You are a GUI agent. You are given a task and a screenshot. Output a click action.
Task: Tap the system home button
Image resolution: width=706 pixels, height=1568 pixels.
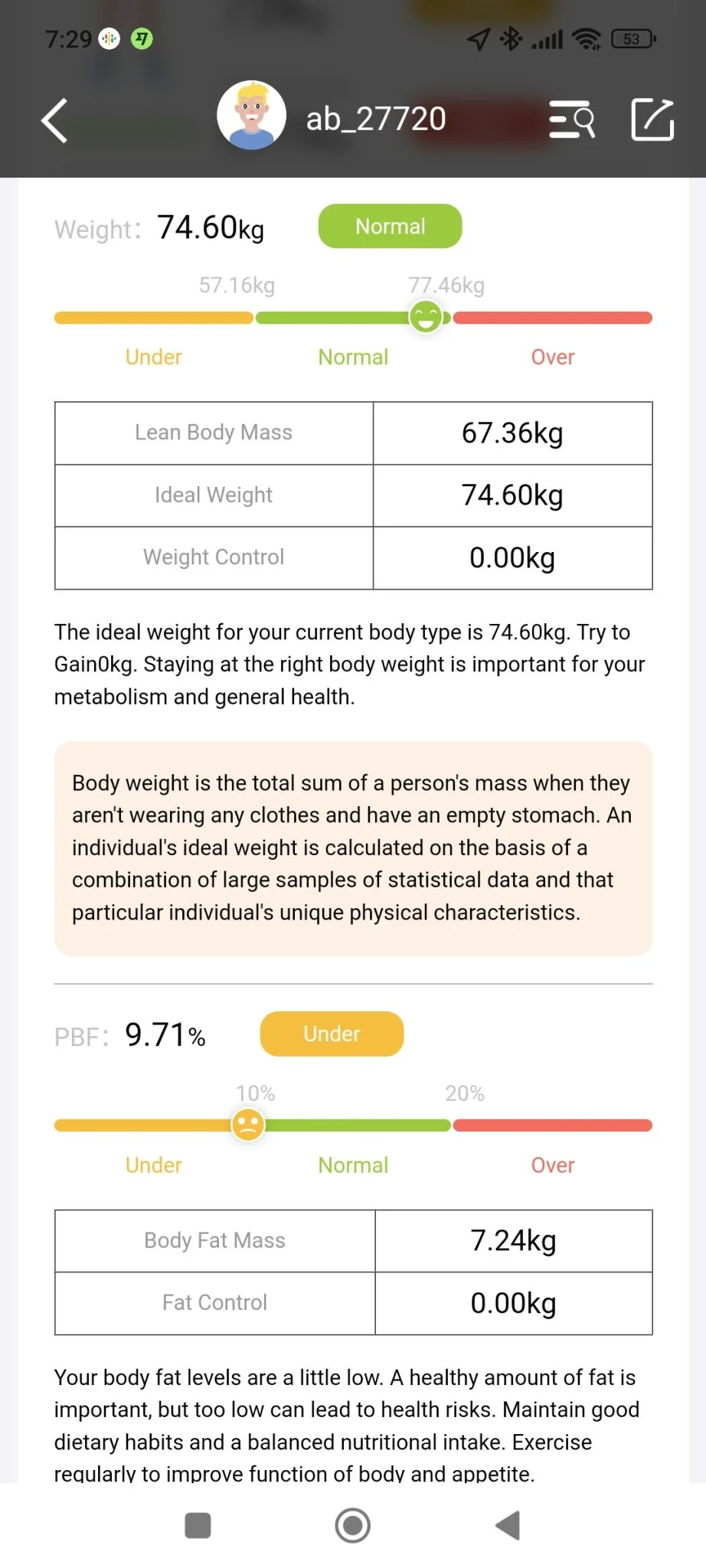pos(352,1525)
